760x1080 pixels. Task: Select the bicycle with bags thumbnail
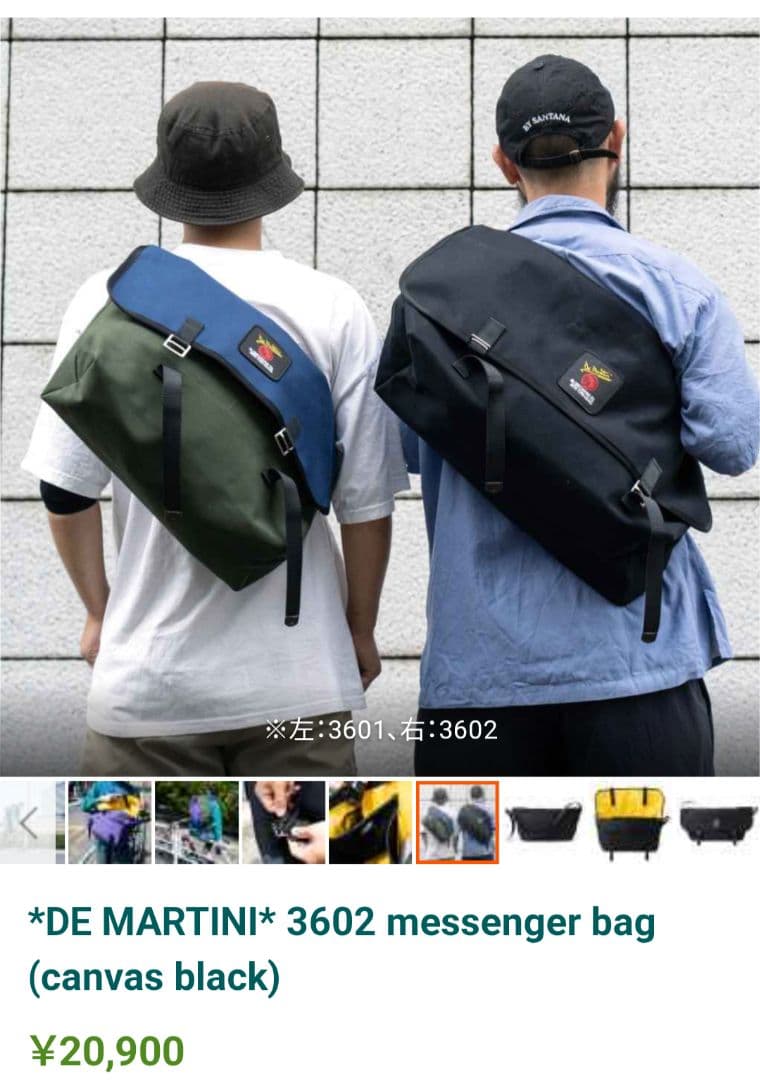tap(109, 822)
